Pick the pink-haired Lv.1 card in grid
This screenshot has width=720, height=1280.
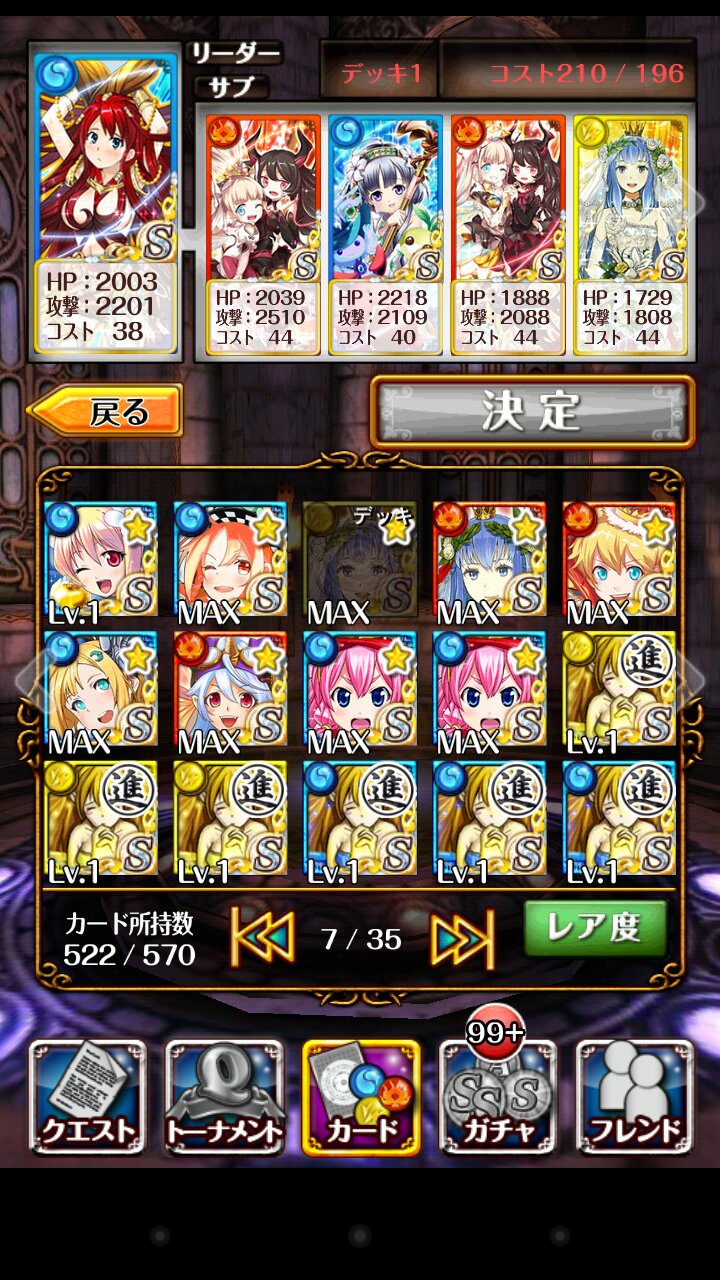102,560
